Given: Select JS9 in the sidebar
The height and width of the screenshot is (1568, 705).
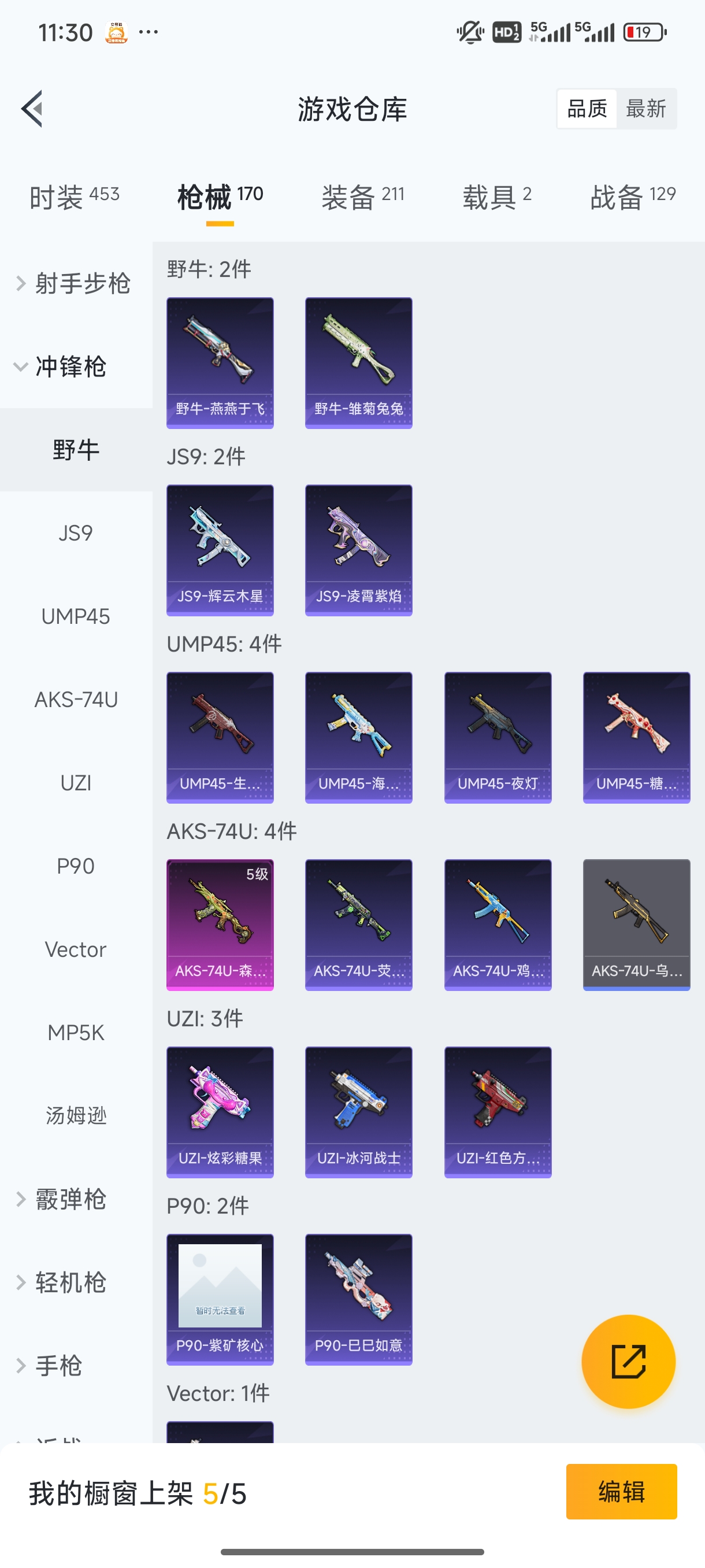Looking at the screenshot, I should click(x=76, y=533).
